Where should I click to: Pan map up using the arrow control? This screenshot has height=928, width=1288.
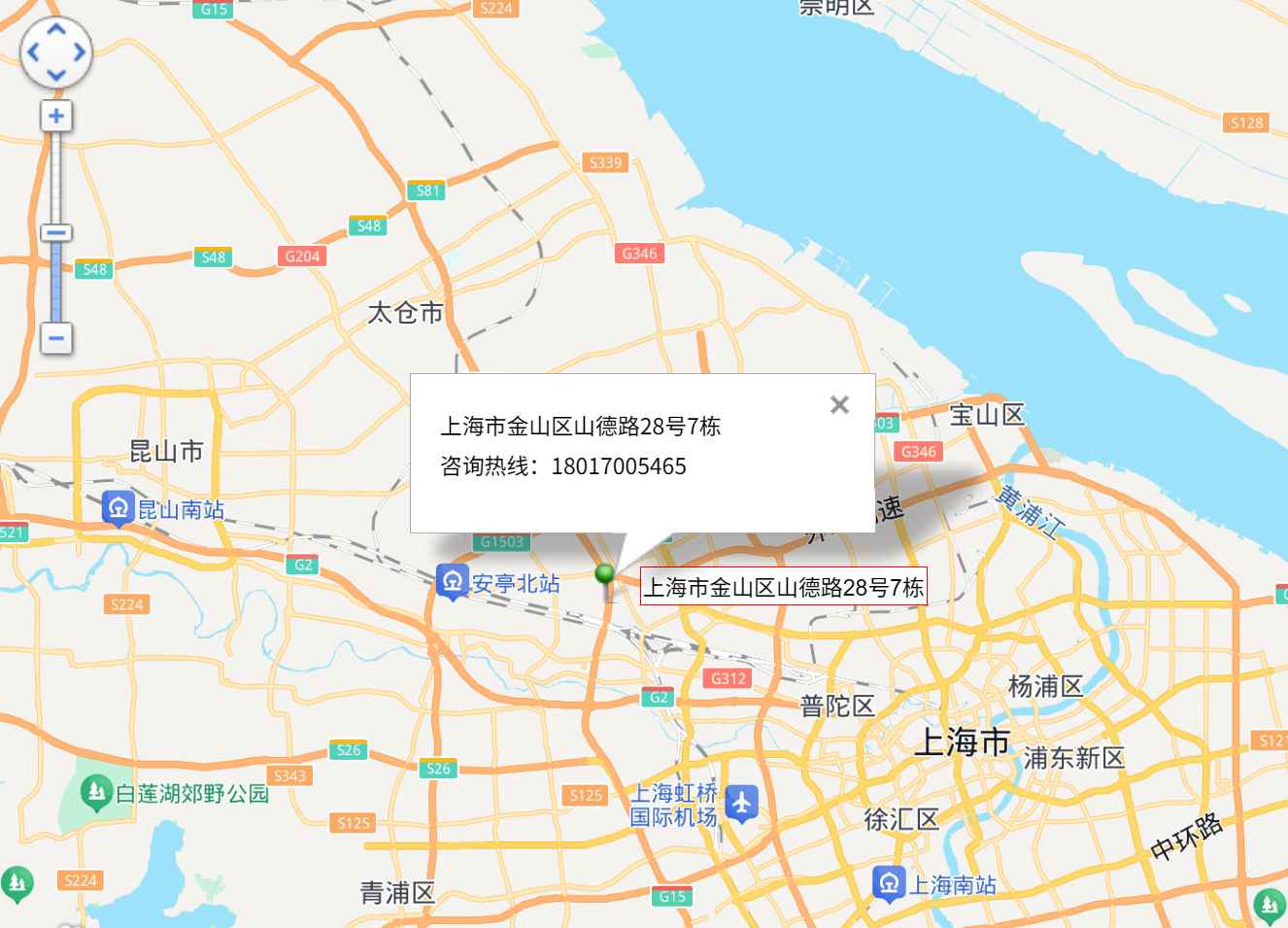56,30
